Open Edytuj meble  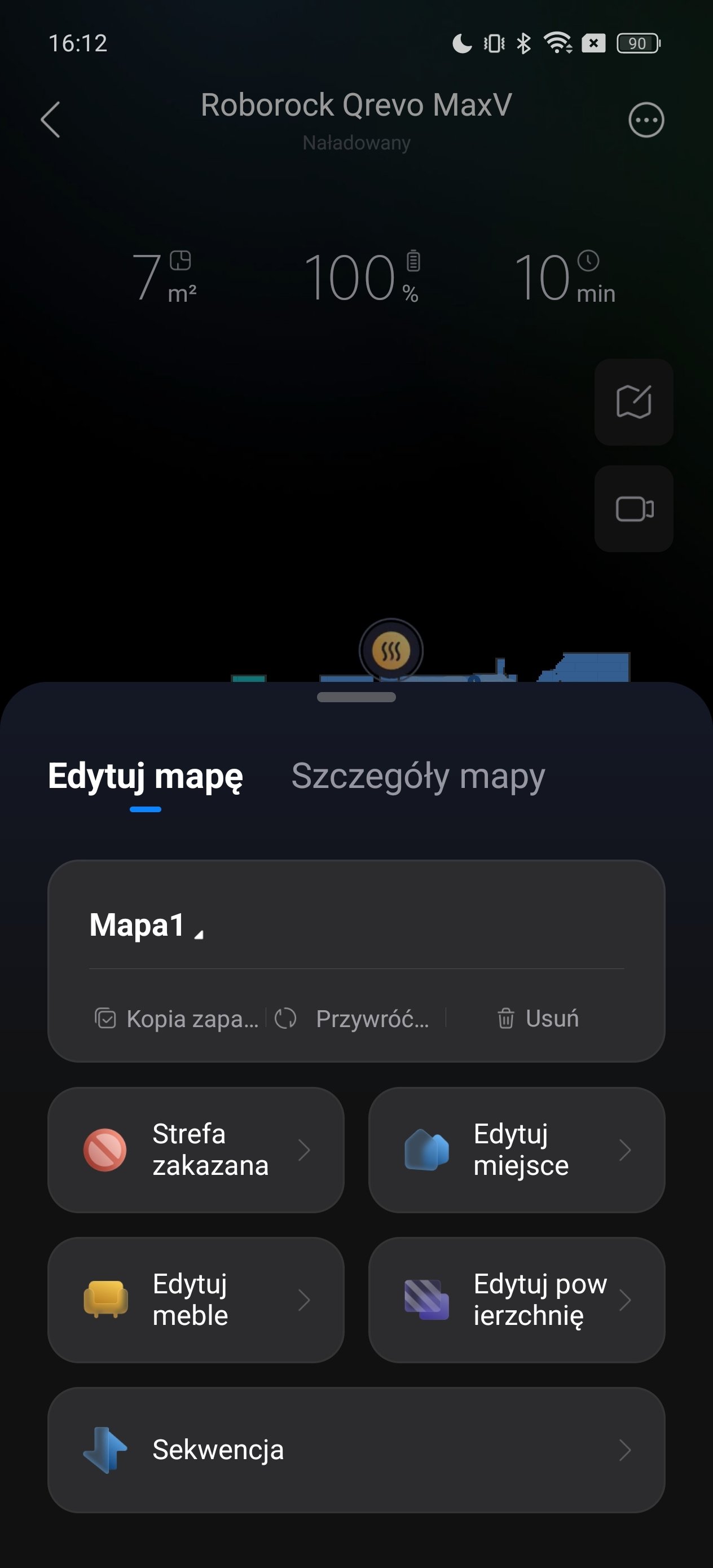pos(196,1300)
